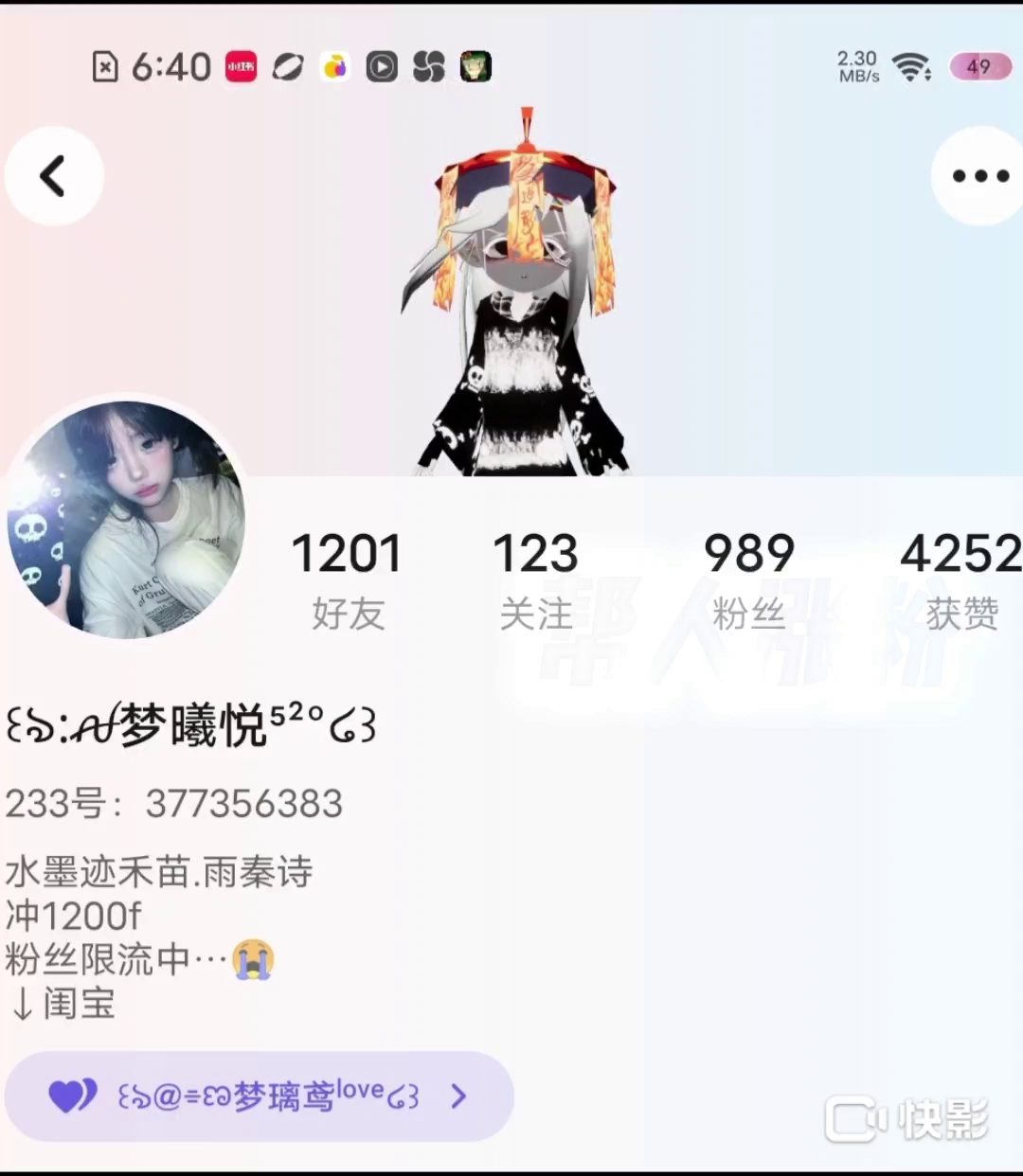This screenshot has width=1023, height=1176.
Task: View the profile avatar photo
Action: click(x=126, y=520)
